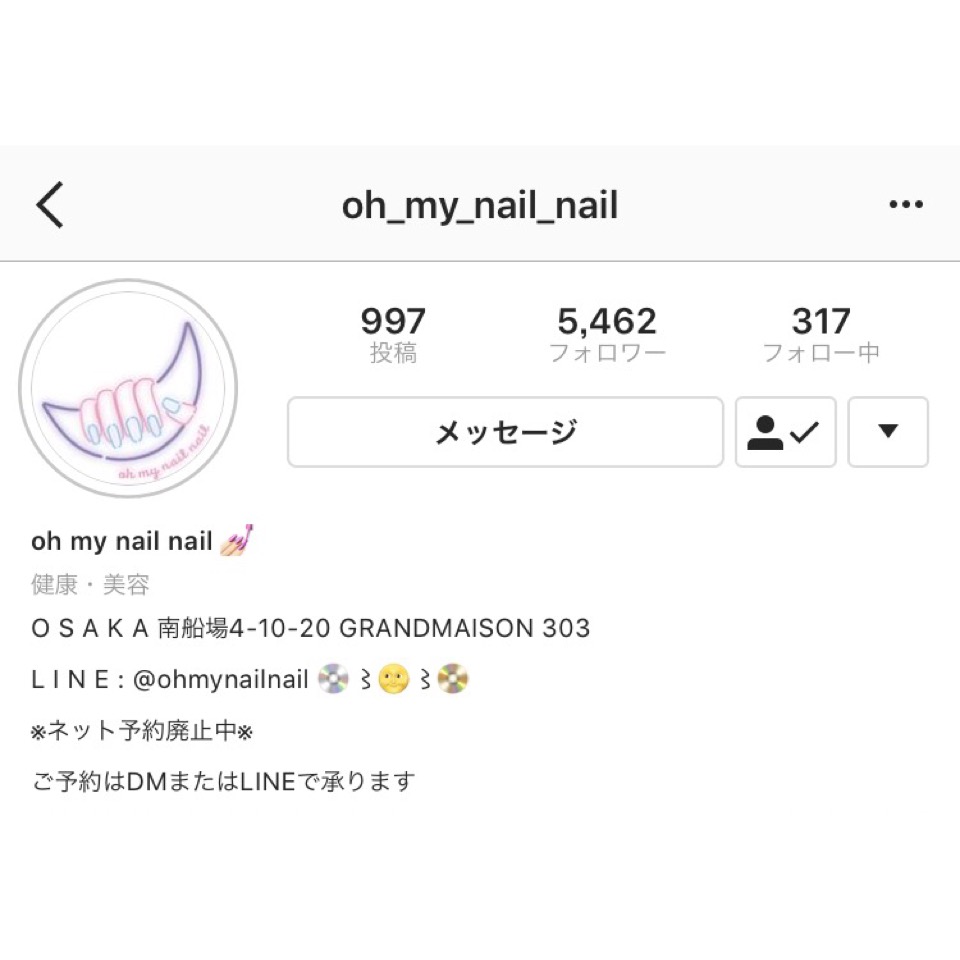Open the oh my nail nail profile picture
The image size is (960, 960).
click(128, 388)
